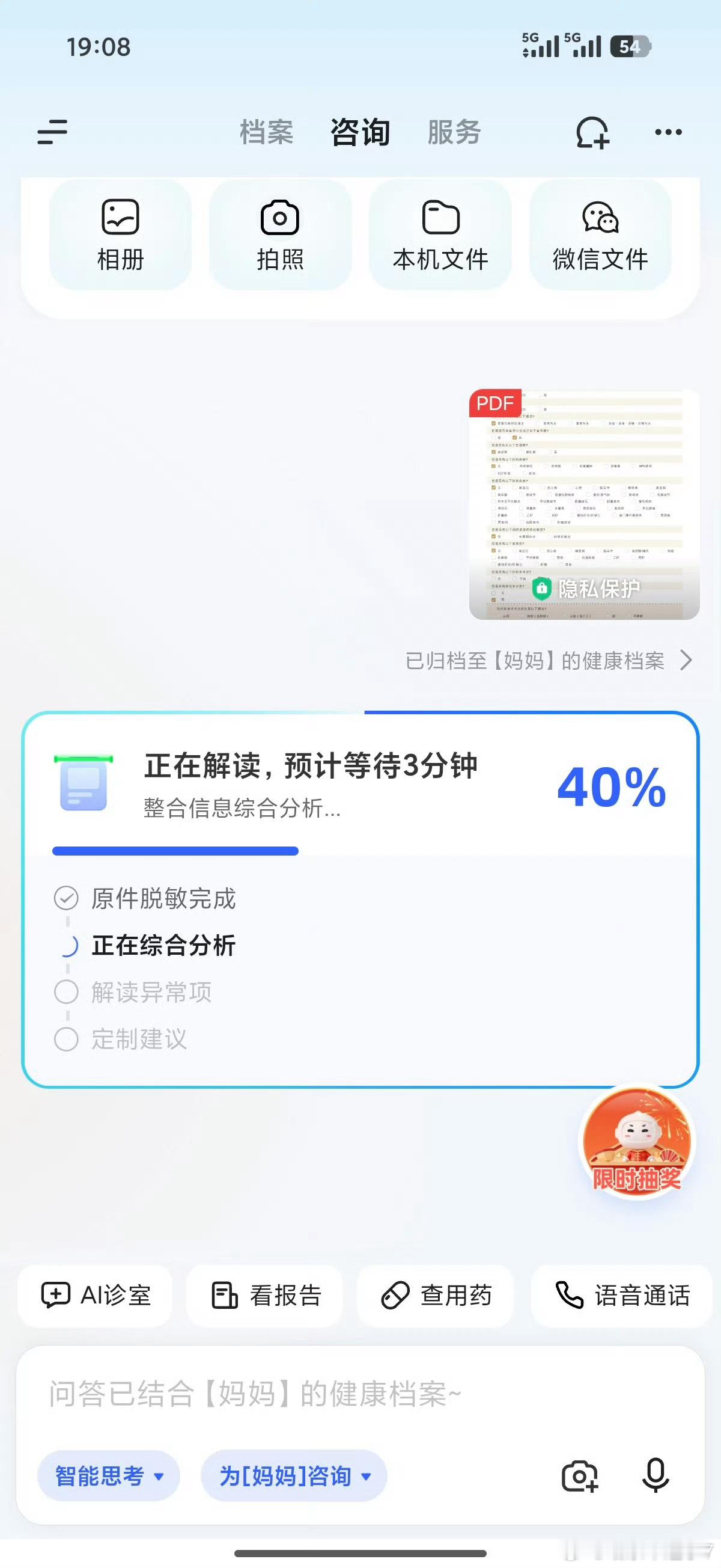Open a new chat via top-right bubble icon

click(592, 132)
